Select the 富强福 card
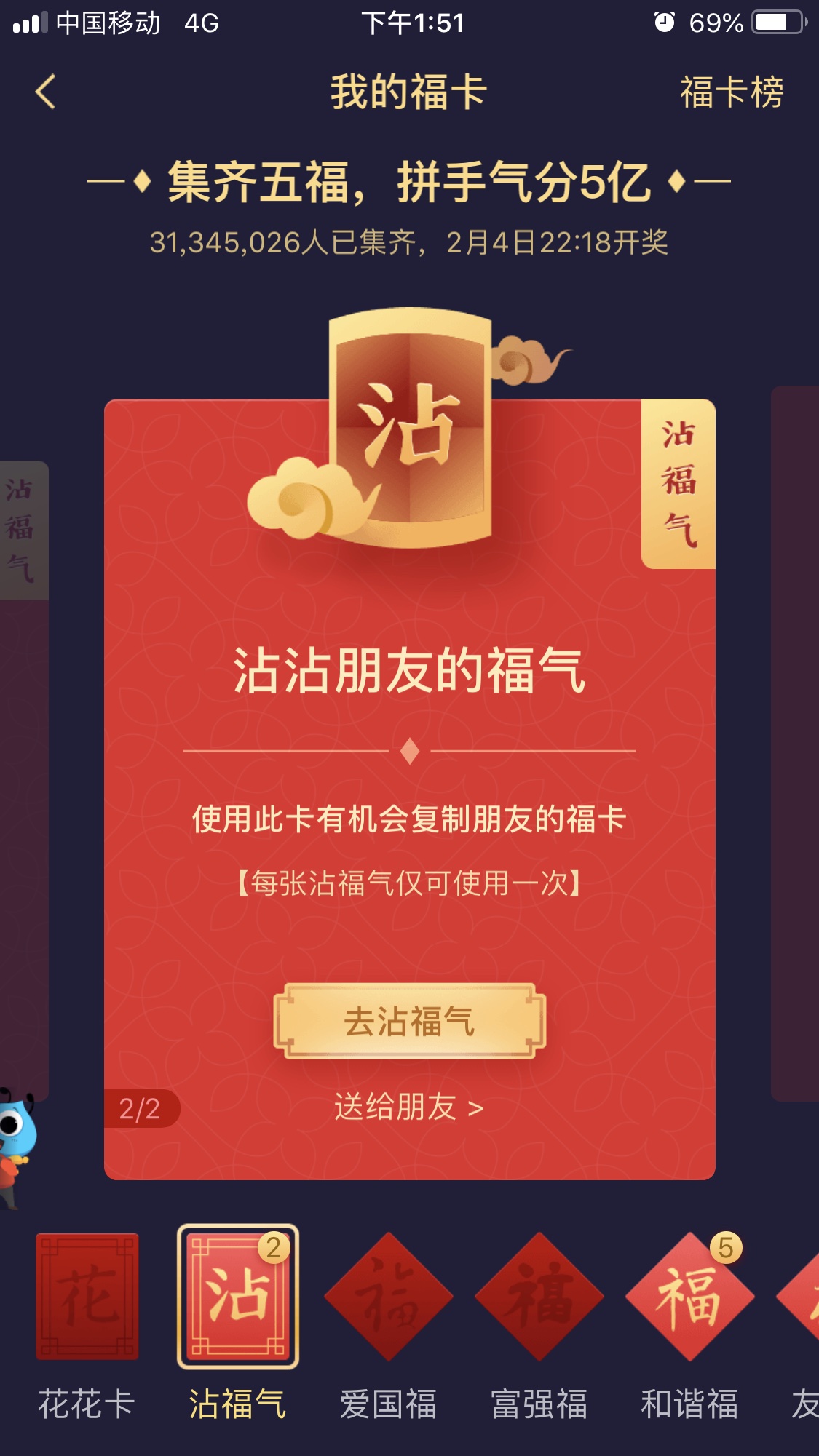Viewport: 819px width, 1456px height. click(x=539, y=1297)
